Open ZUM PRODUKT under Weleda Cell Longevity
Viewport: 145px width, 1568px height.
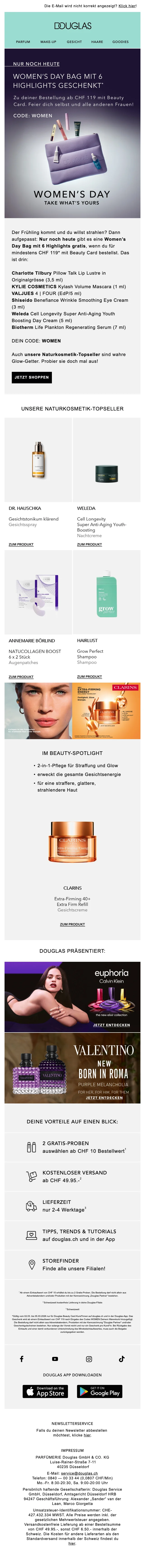click(89, 544)
